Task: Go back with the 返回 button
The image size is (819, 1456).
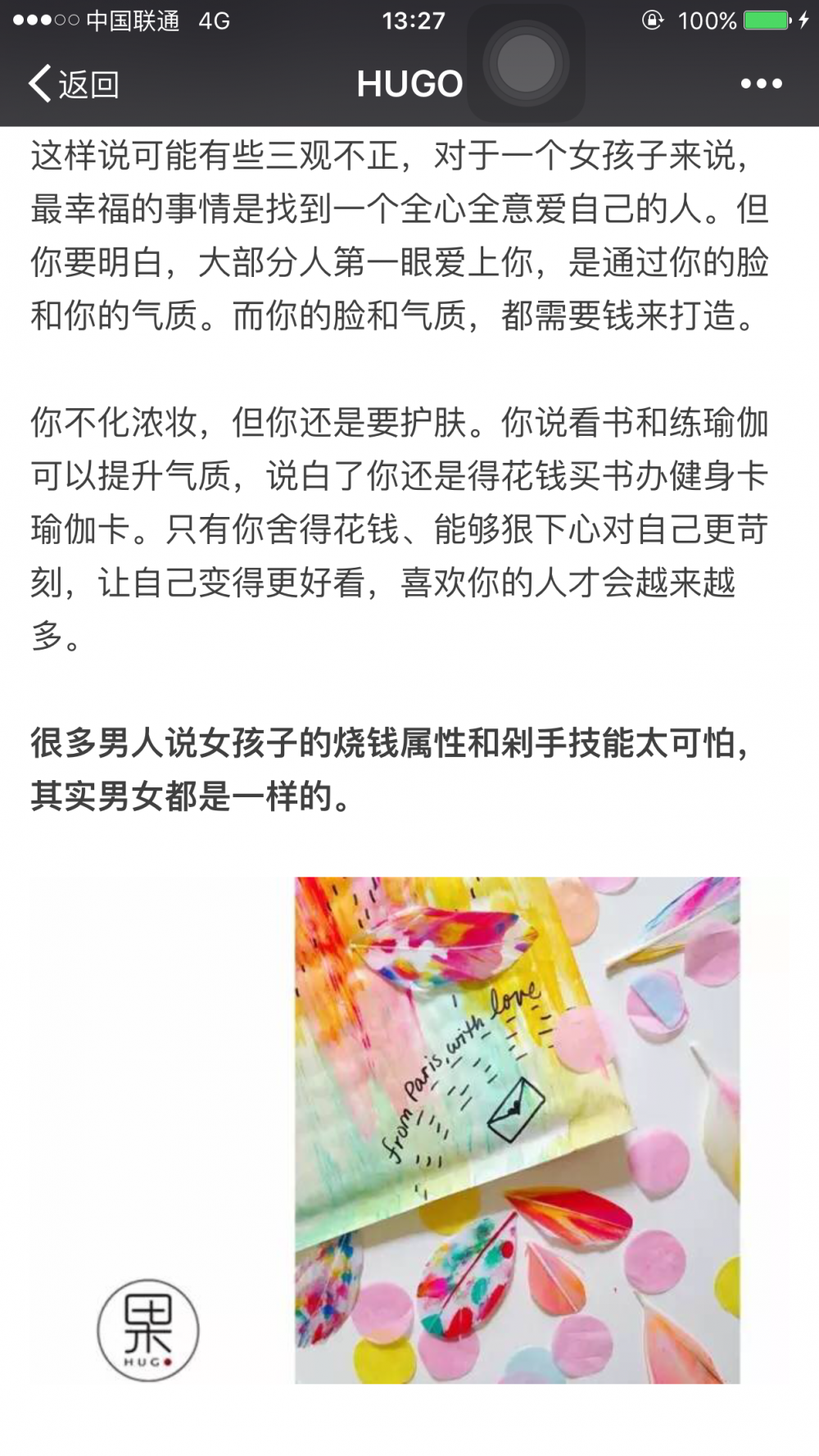Action: (74, 84)
